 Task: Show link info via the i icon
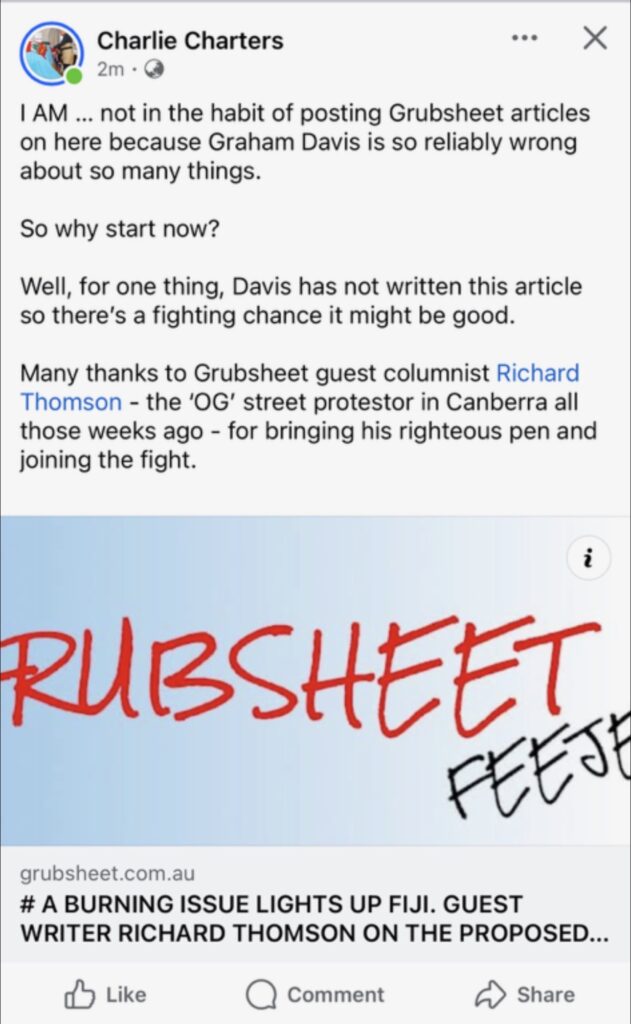click(588, 560)
